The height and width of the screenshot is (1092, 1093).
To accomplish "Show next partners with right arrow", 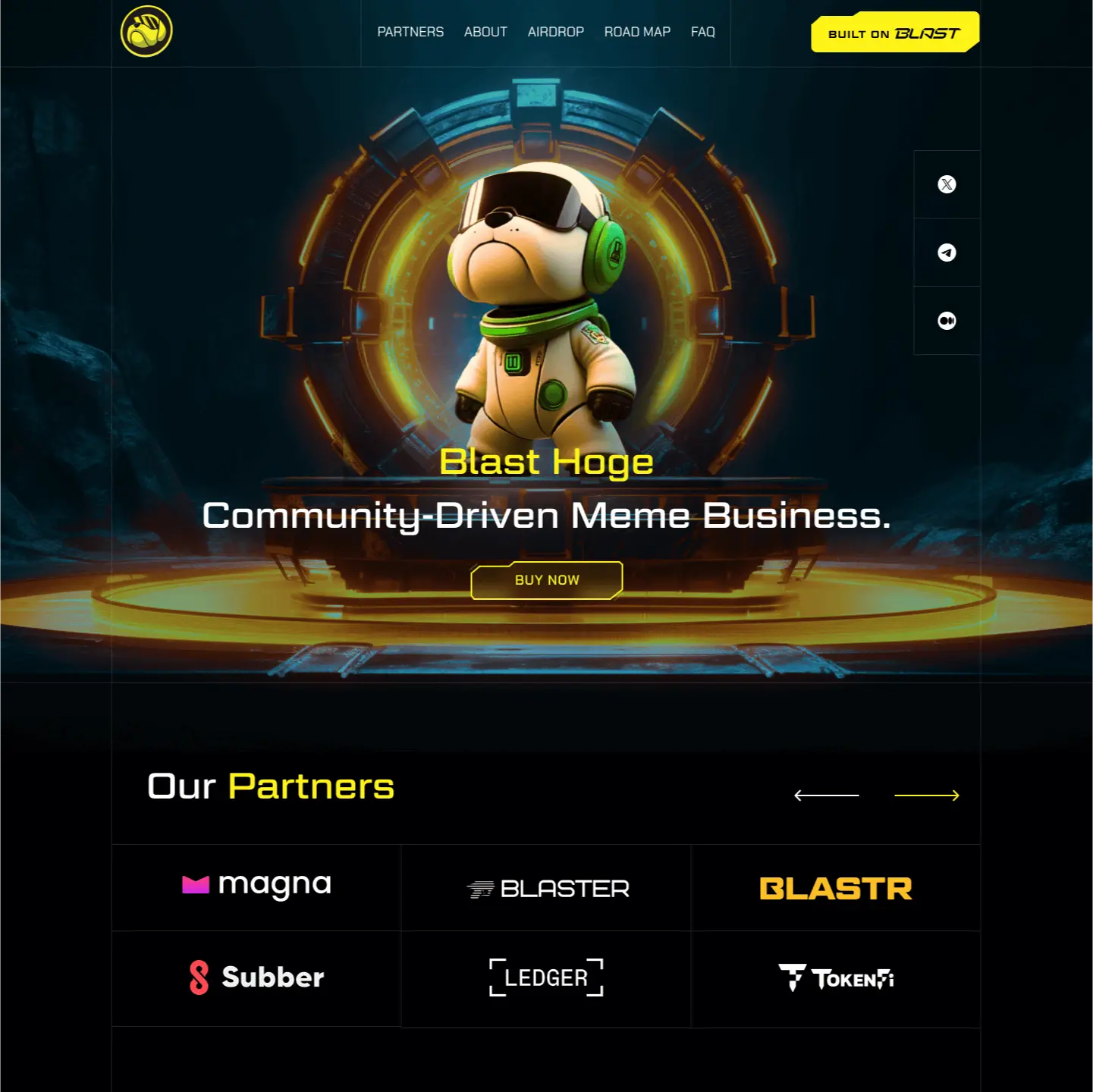I will [x=927, y=795].
